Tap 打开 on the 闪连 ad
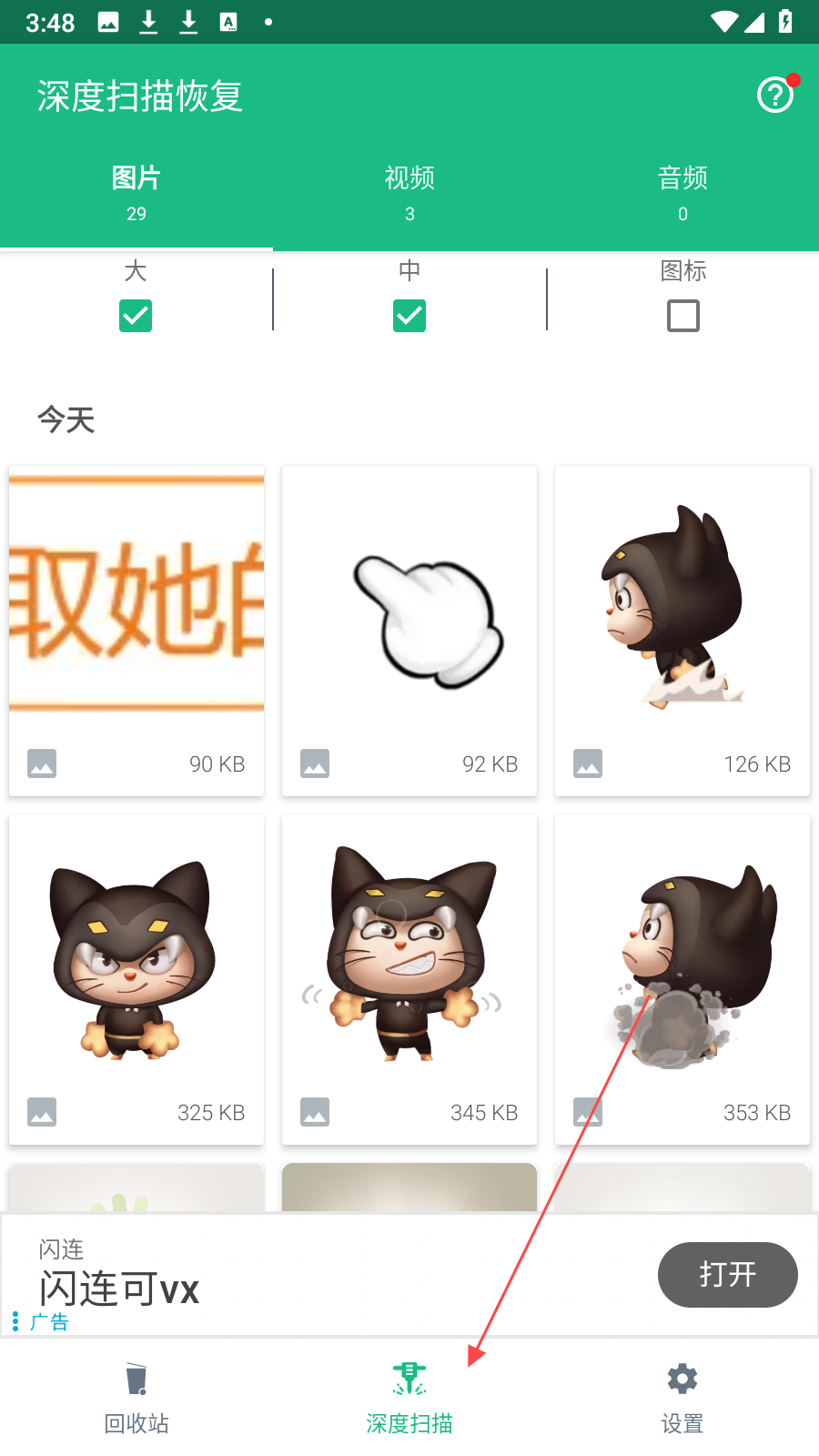819x1456 pixels. pyautogui.click(x=727, y=1274)
